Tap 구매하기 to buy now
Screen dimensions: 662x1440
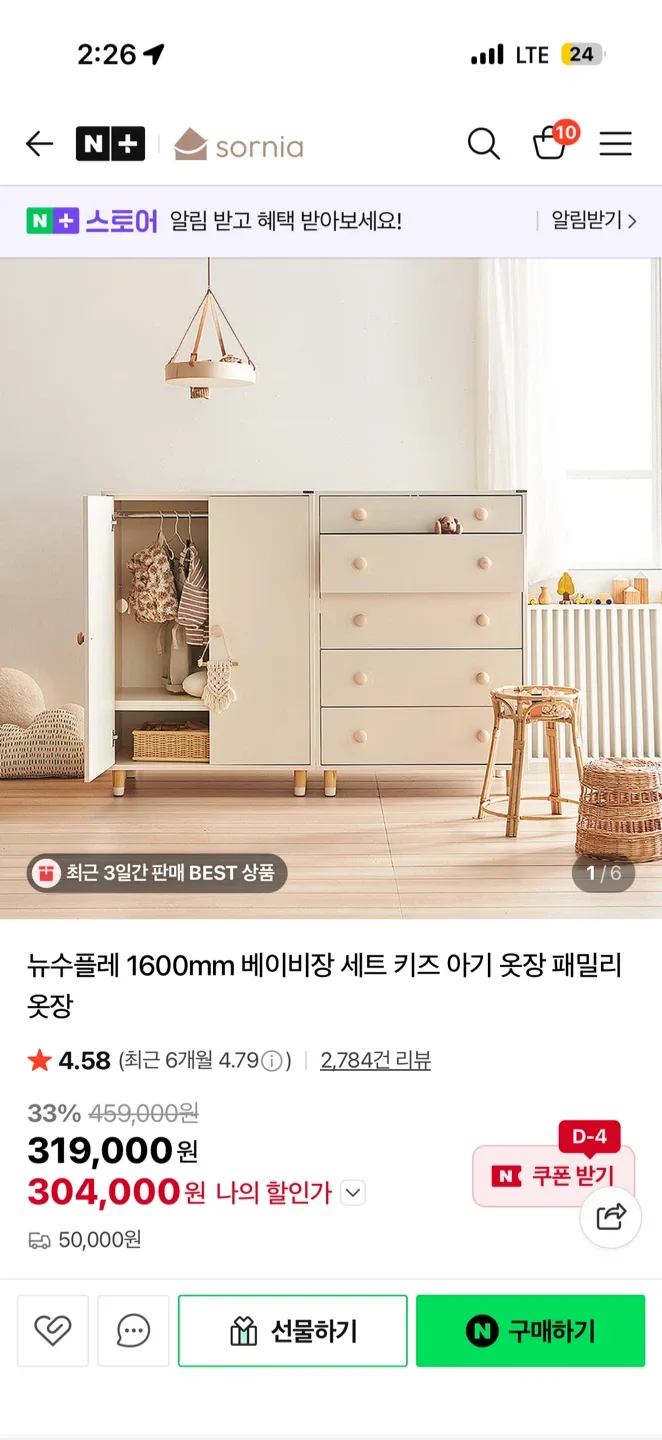[x=530, y=1330]
